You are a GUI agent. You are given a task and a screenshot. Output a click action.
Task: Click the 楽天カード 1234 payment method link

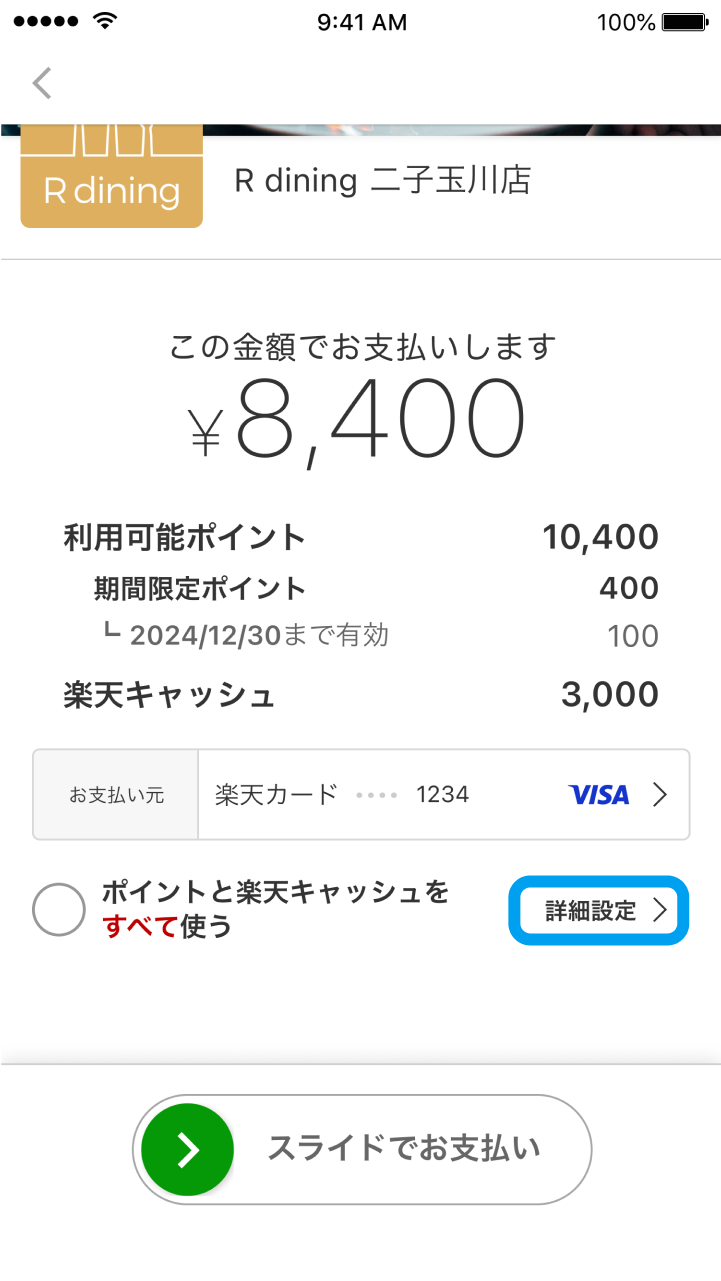[380, 793]
